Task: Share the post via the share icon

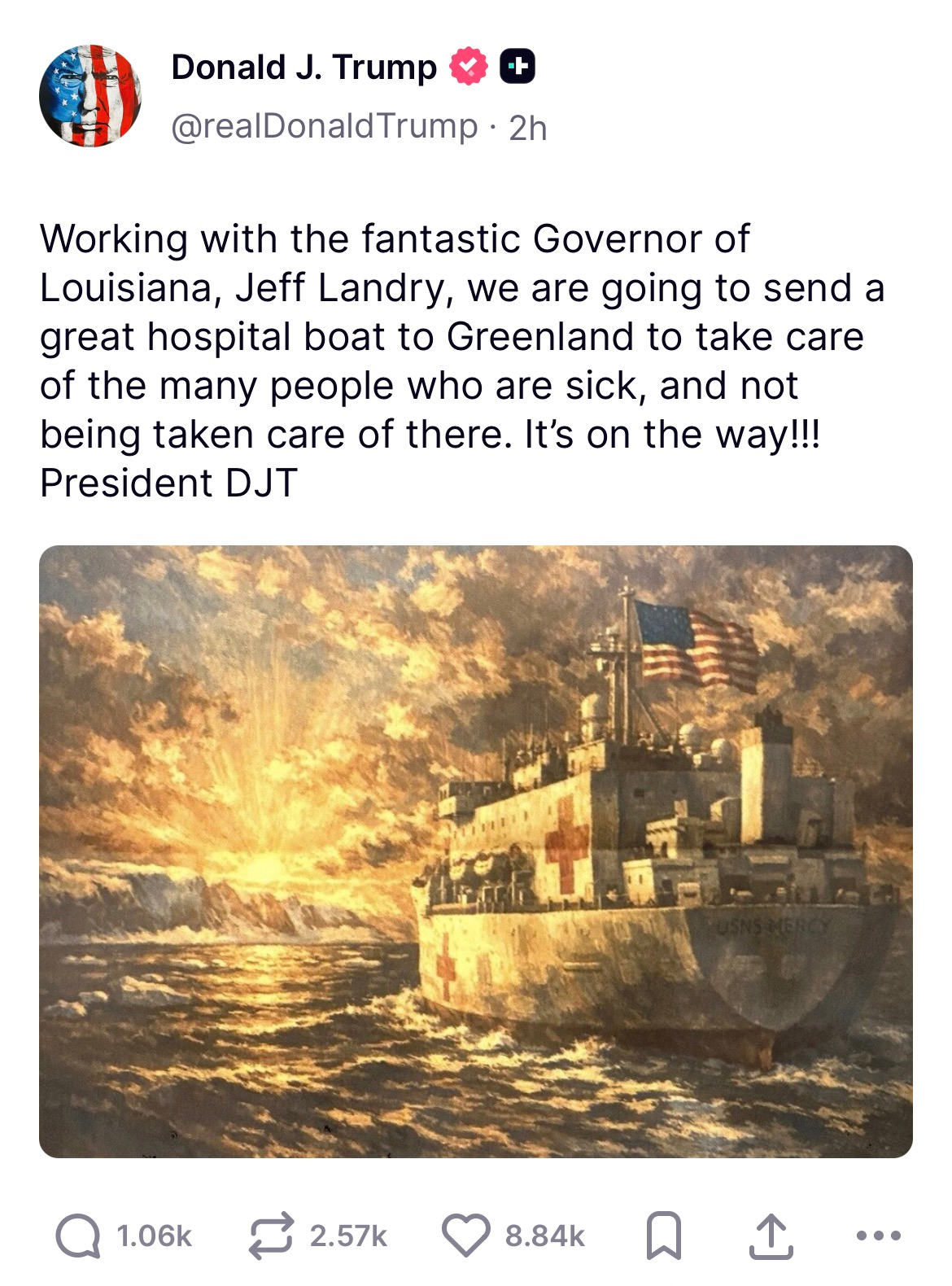Action: 771,1236
